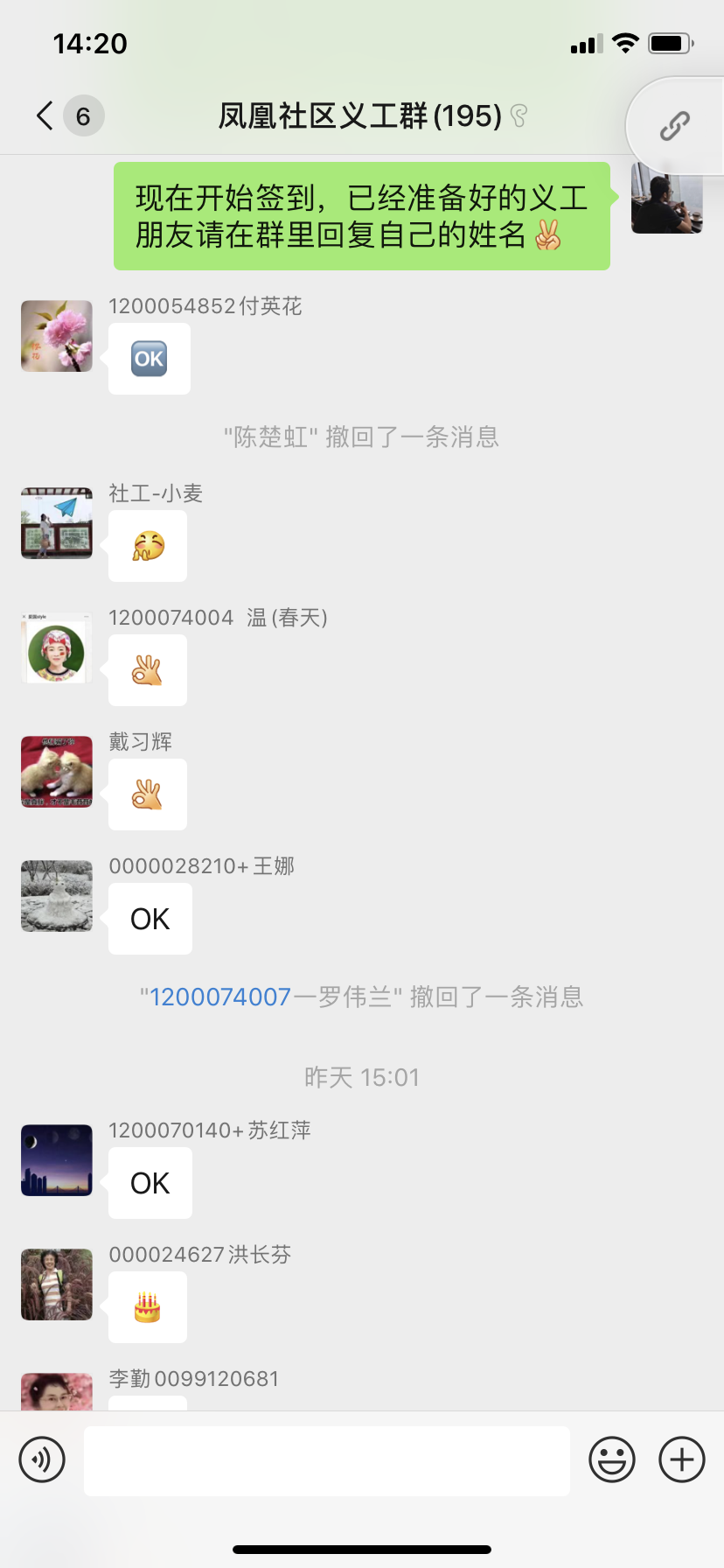Image resolution: width=724 pixels, height=1568 pixels.
Task: Open 付英花's profile avatar
Action: [57, 336]
